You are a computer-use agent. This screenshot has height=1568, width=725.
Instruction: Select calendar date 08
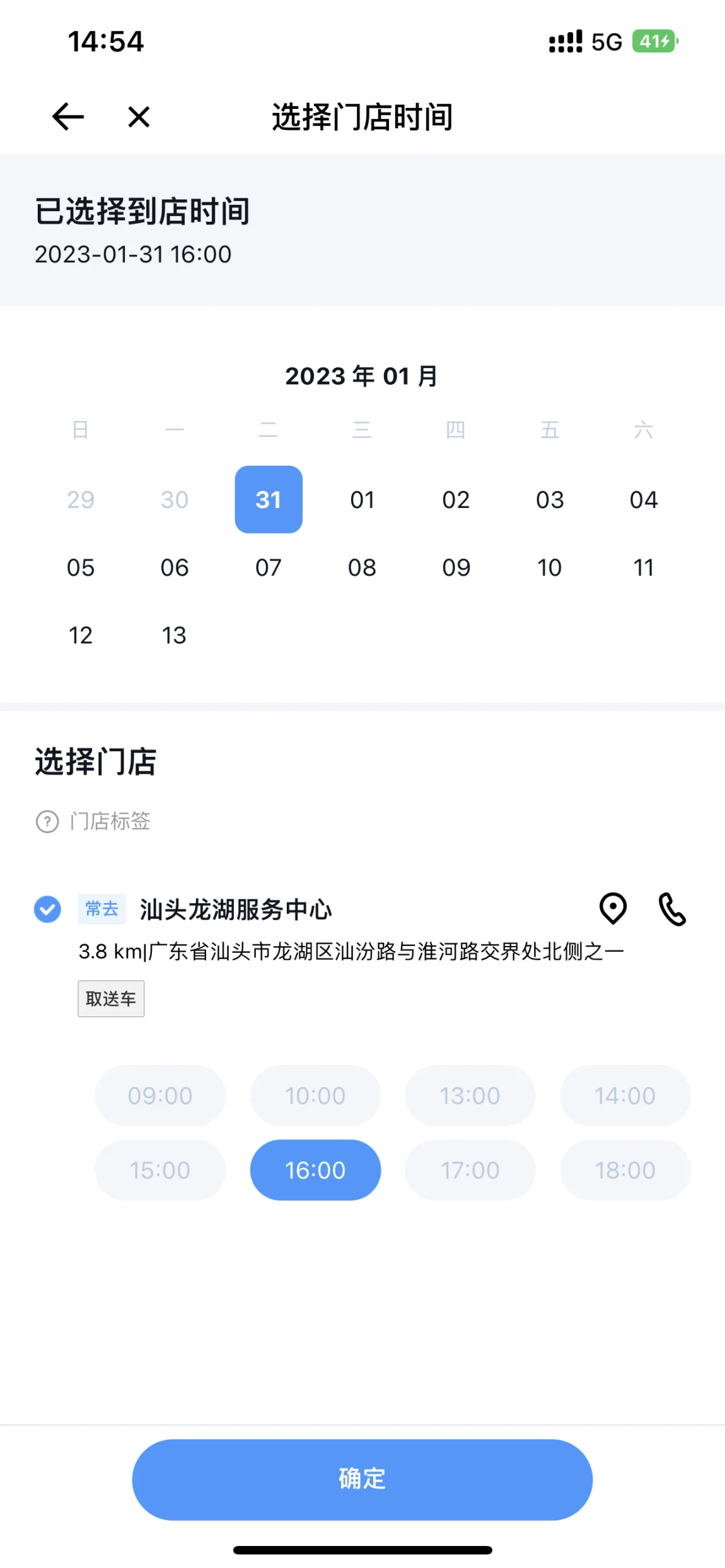click(362, 567)
